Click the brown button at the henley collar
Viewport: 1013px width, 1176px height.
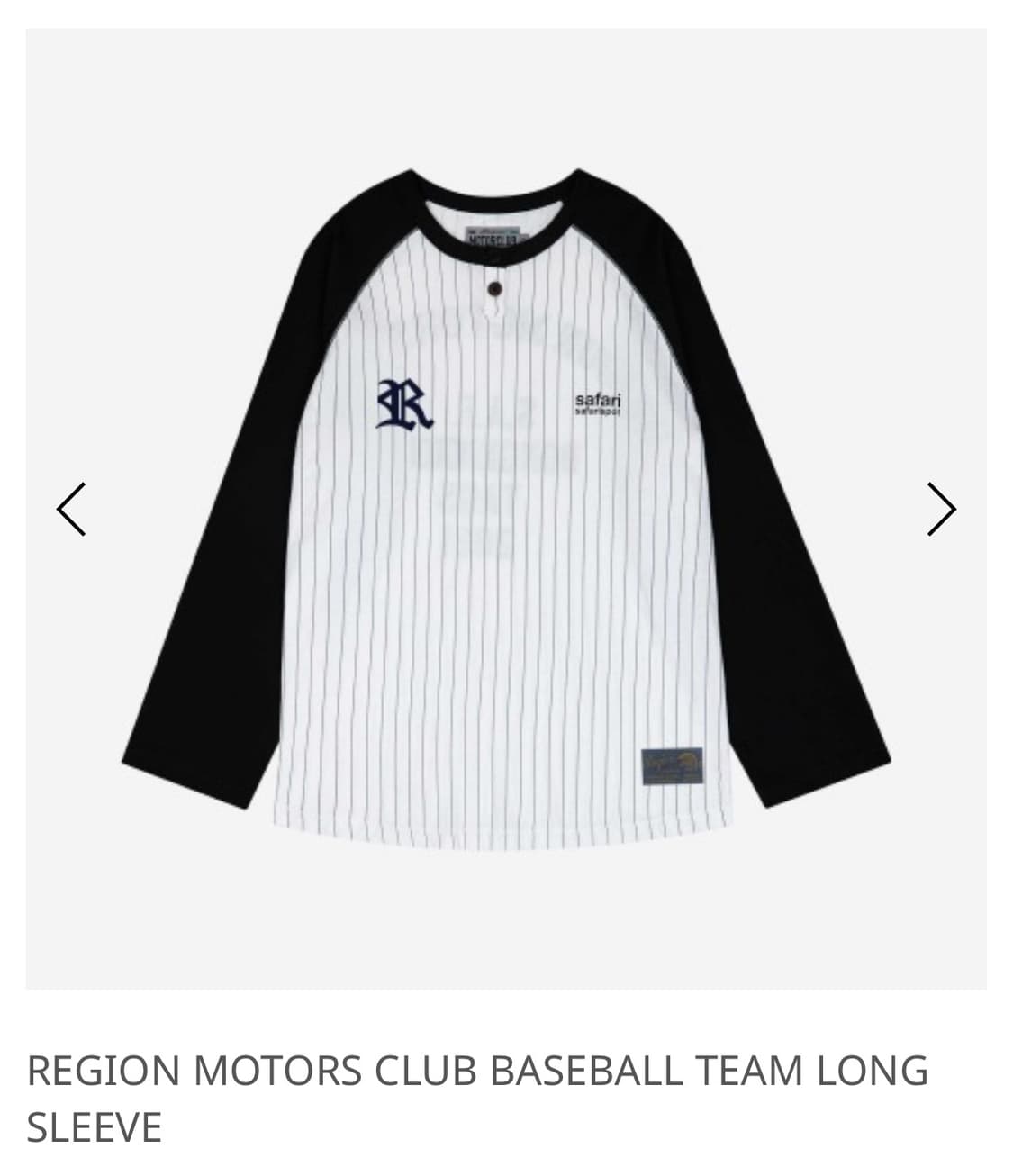tap(496, 286)
